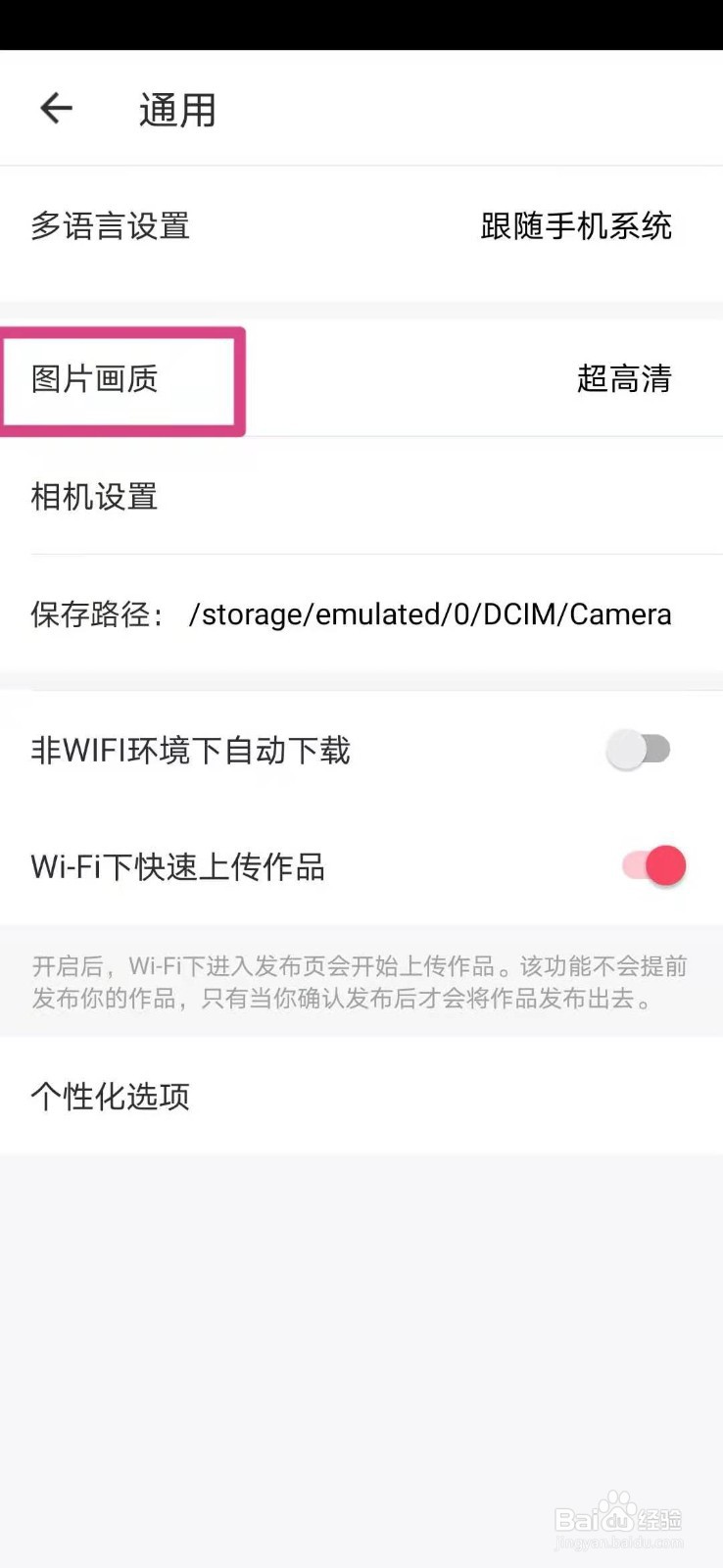Open 相机设置 camera settings

point(361,496)
